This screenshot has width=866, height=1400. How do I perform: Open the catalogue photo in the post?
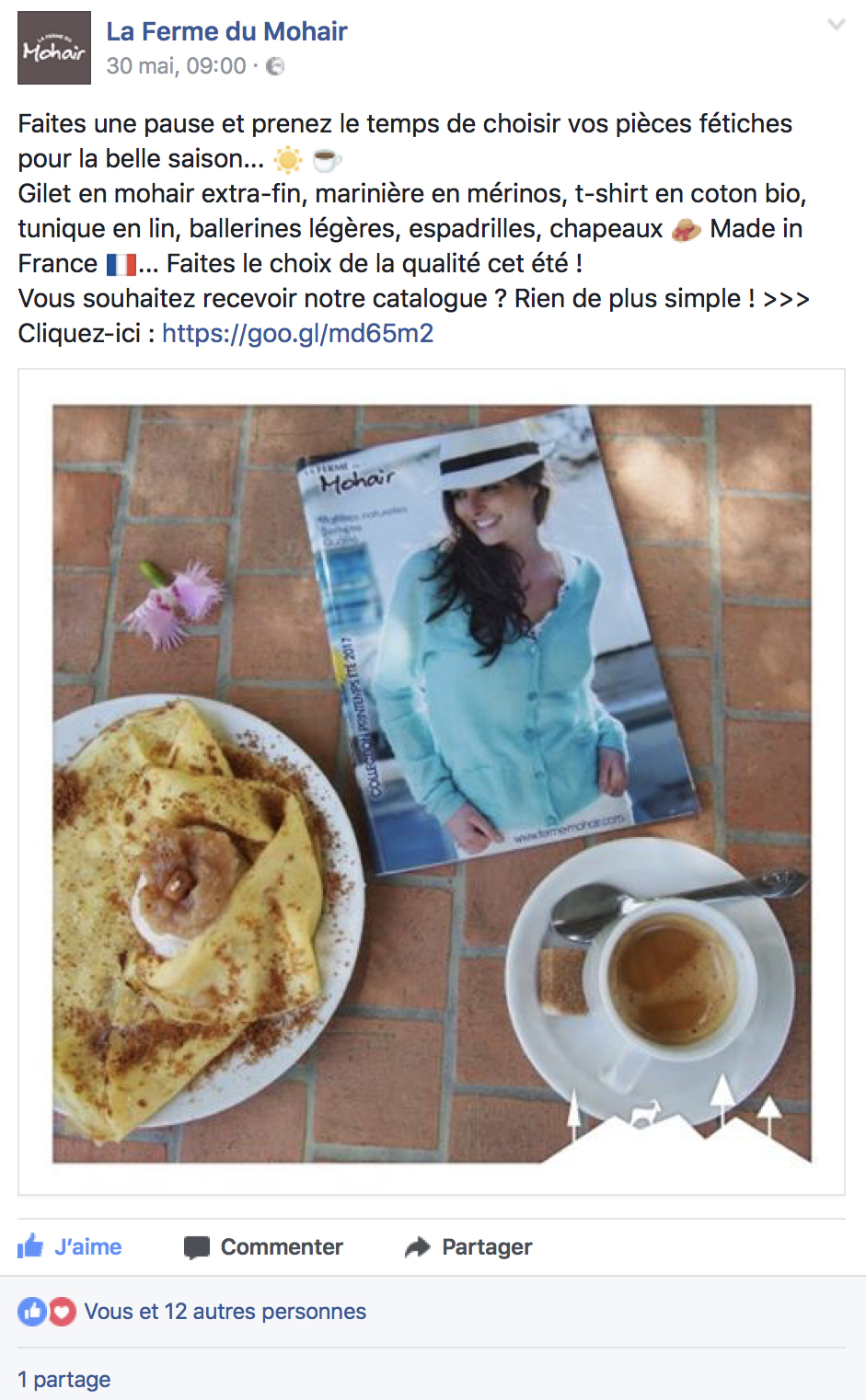(x=432, y=783)
